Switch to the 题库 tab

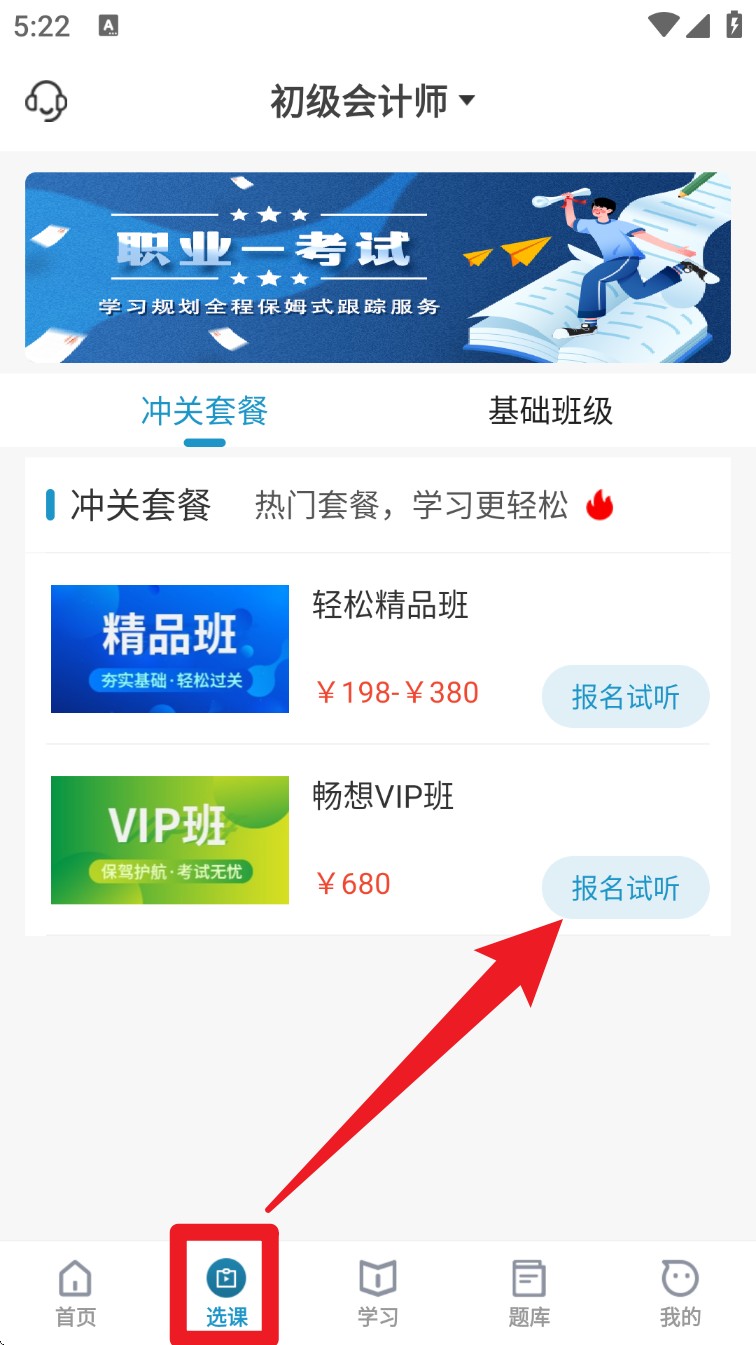coord(529,1292)
